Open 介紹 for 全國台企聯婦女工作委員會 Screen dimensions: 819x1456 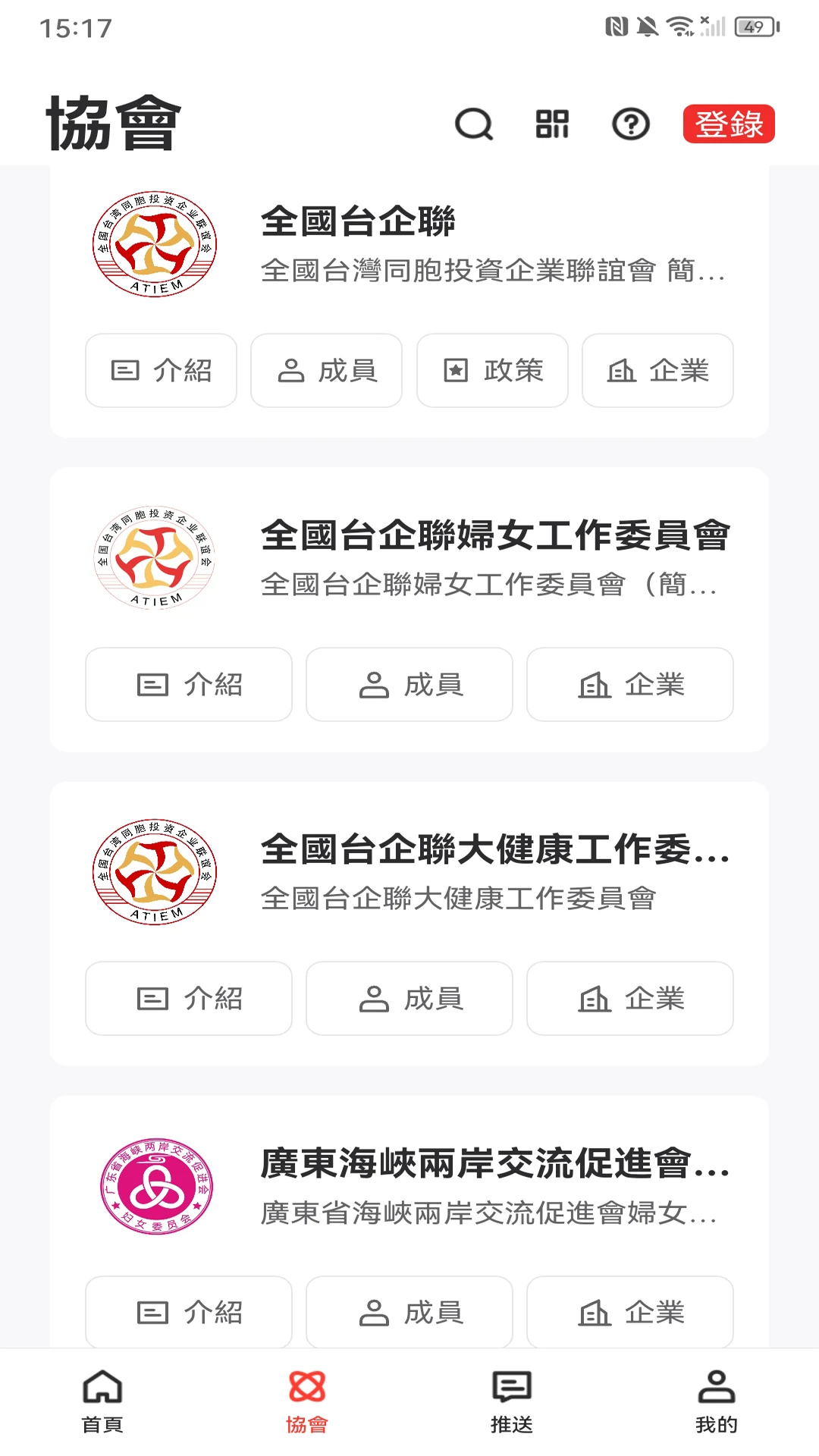[188, 684]
